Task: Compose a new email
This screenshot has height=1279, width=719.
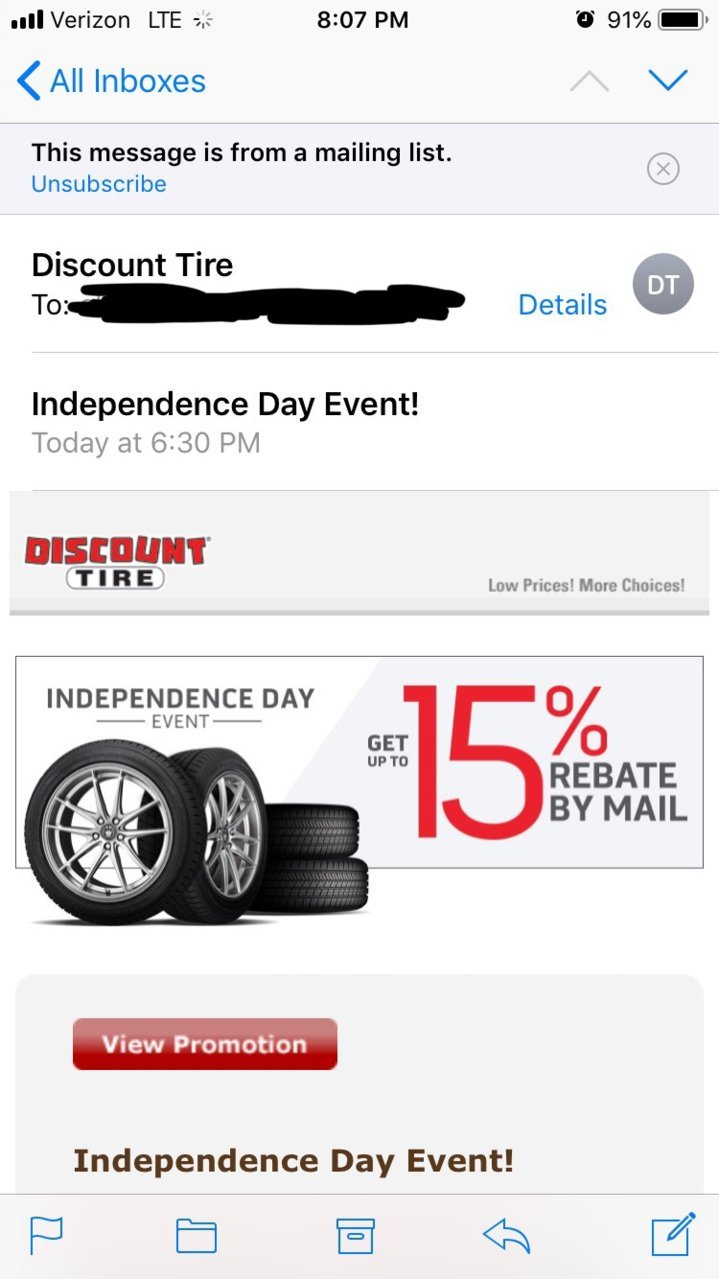Action: (x=672, y=1234)
